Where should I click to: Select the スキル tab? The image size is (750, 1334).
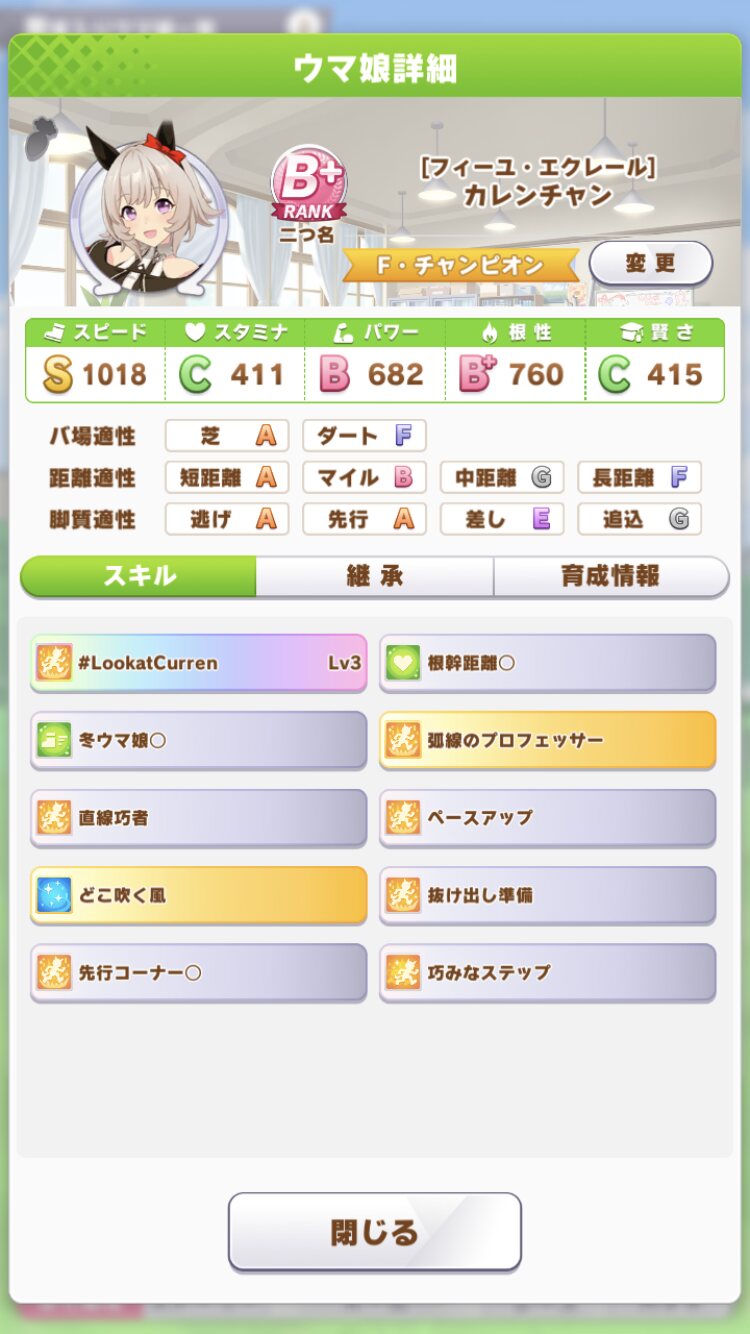point(139,576)
